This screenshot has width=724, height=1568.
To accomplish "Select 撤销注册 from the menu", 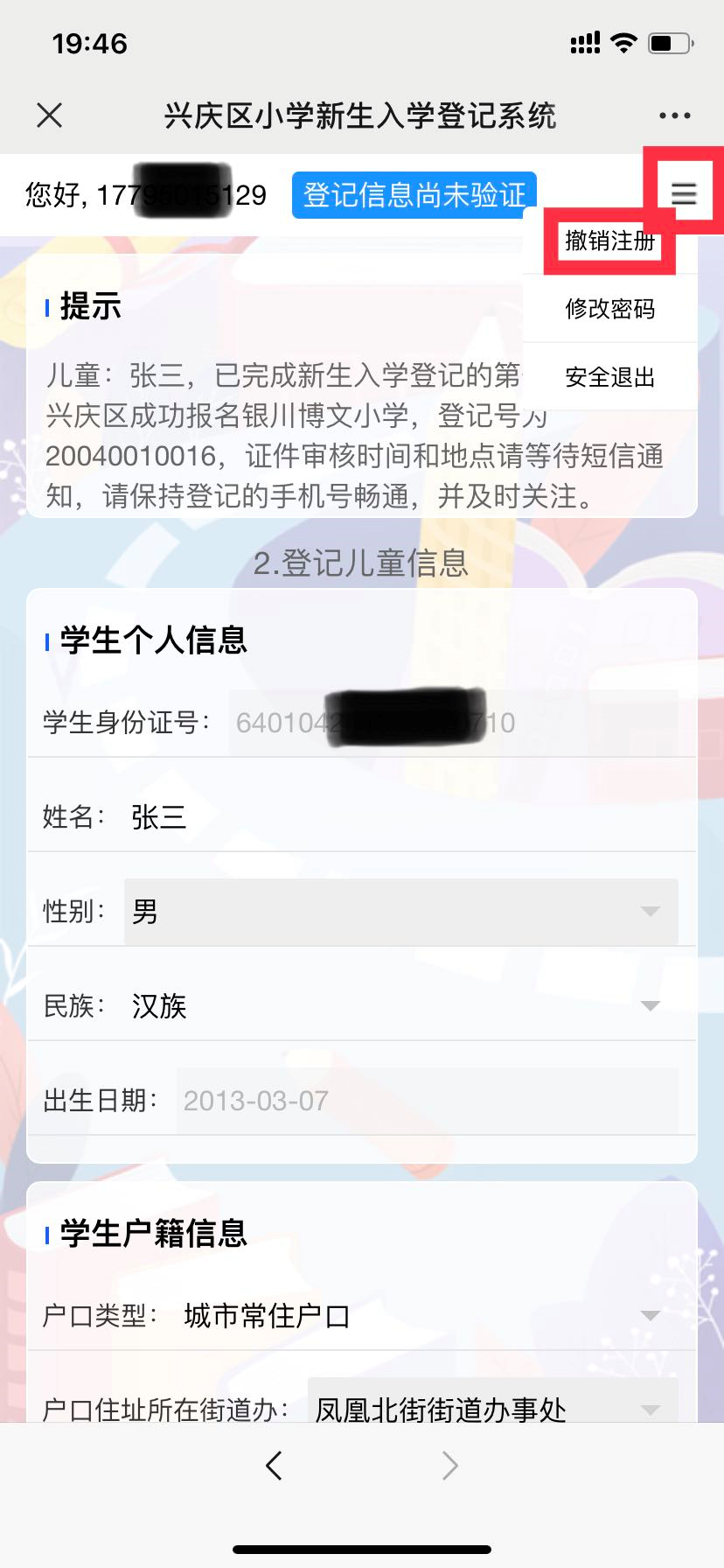I will tap(609, 241).
